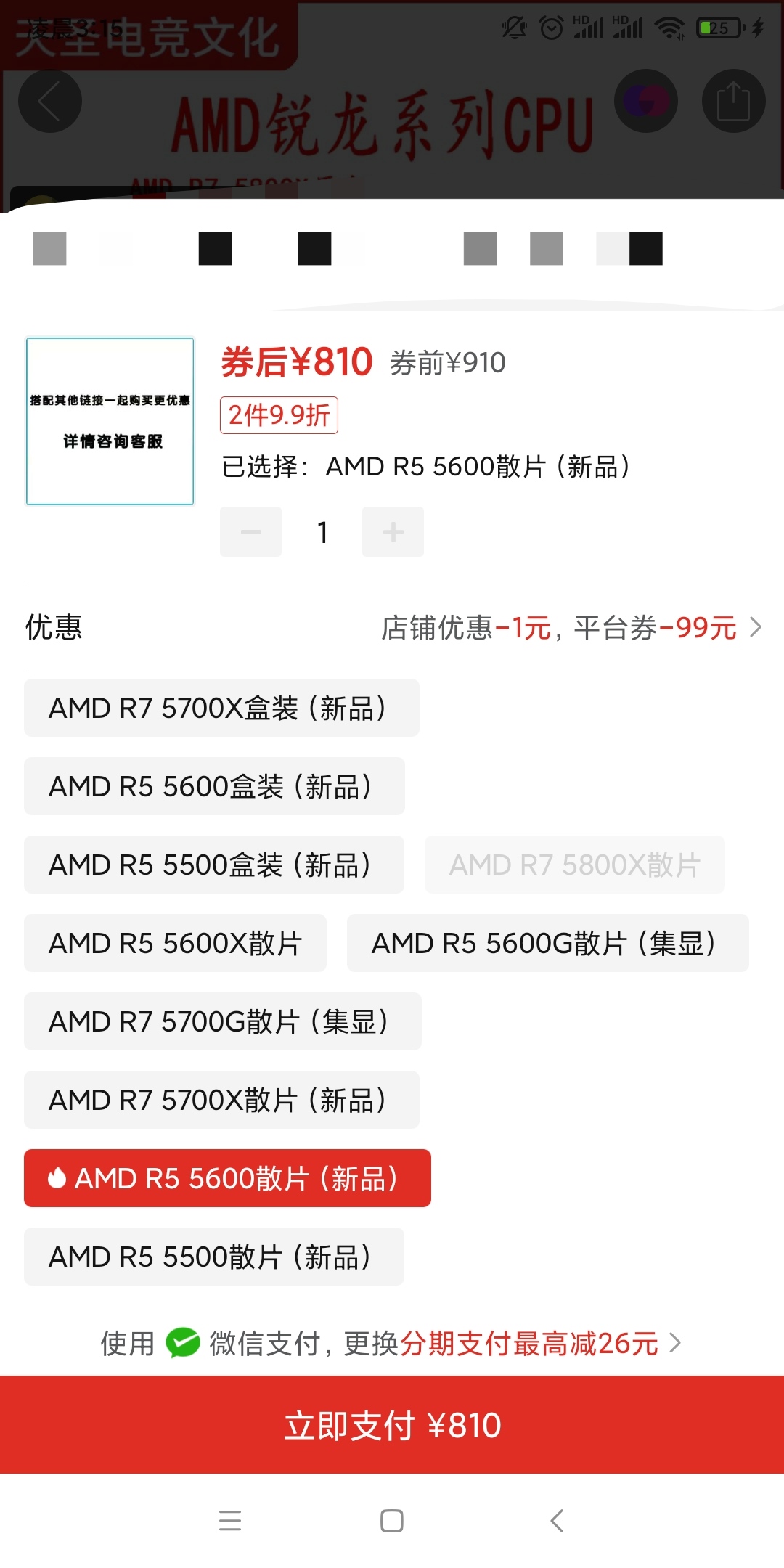This screenshot has height=1568, width=784.
Task: Decrease quantity with the minus icon
Action: [x=250, y=531]
